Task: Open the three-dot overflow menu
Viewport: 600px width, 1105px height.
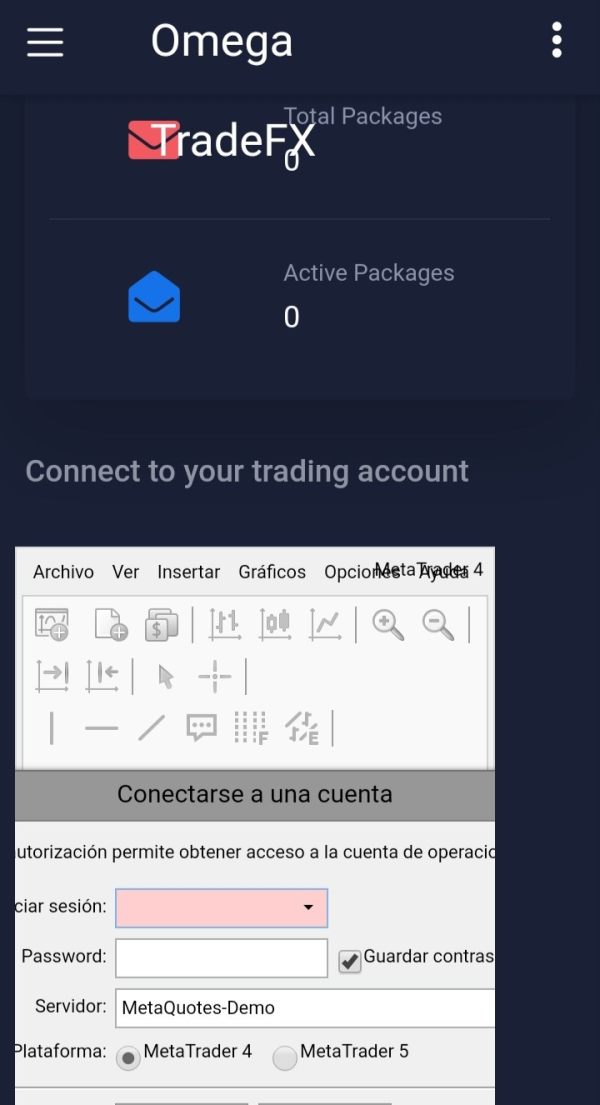Action: [556, 39]
